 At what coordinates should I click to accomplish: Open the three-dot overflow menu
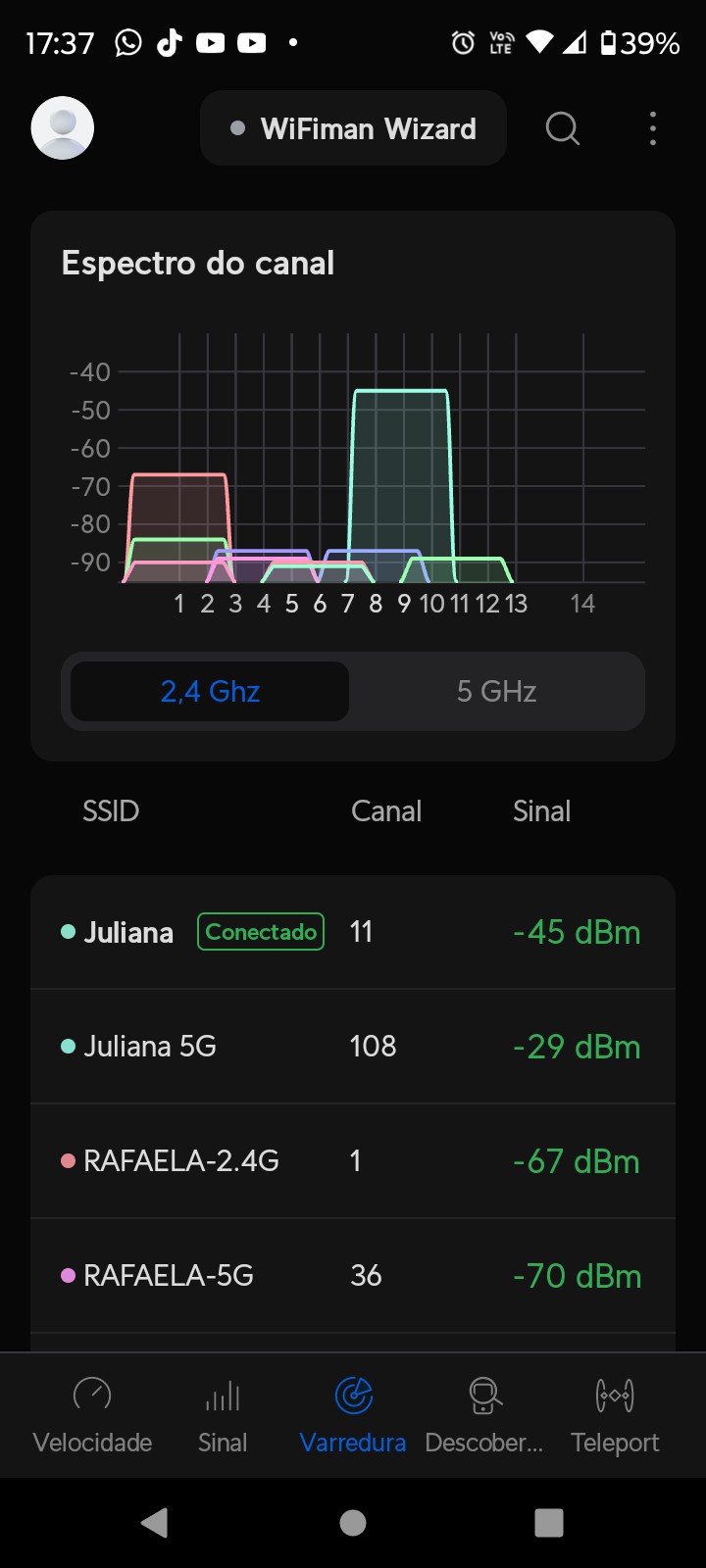(x=653, y=128)
